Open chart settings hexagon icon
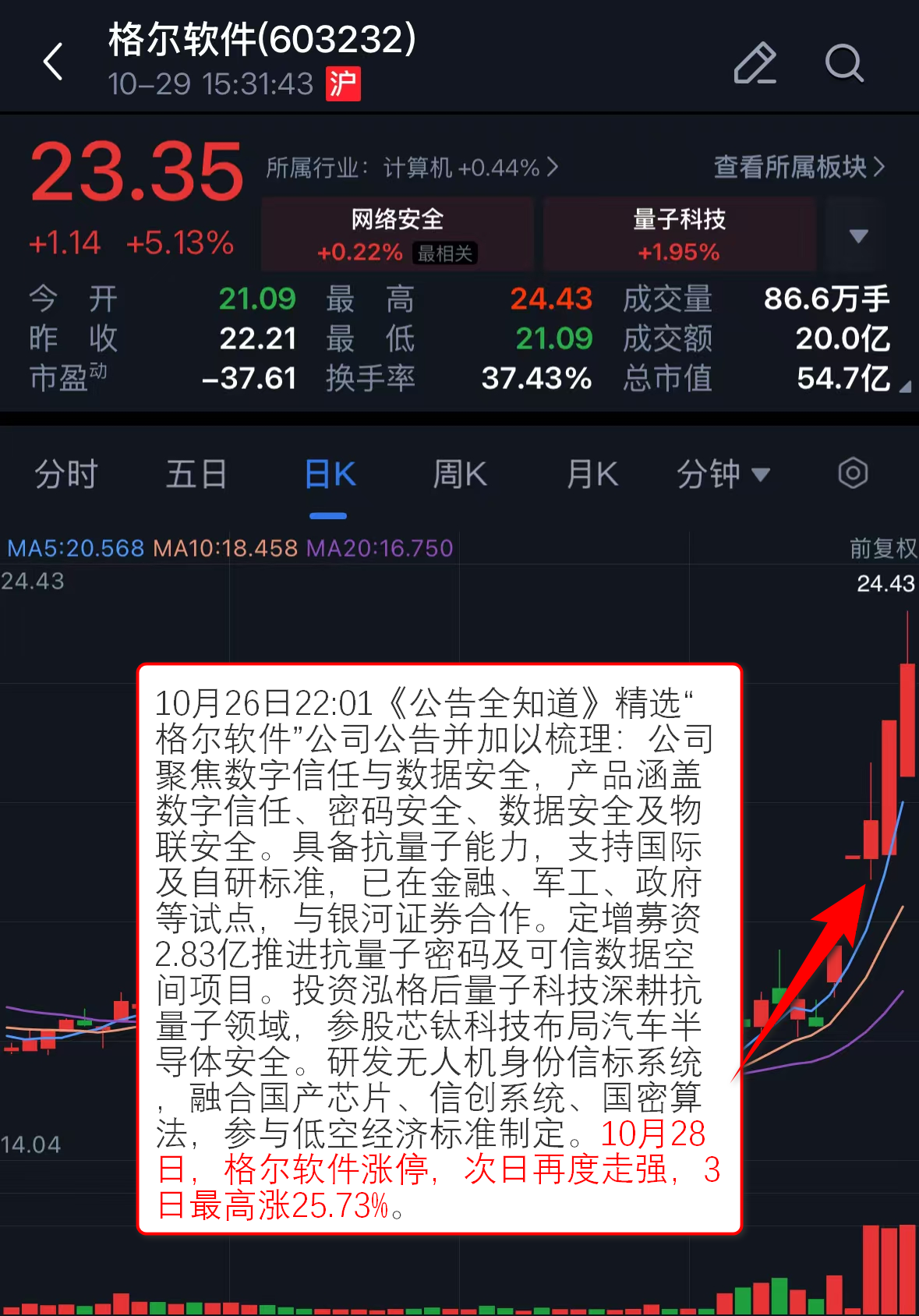Screen dimensions: 919x1316 click(x=853, y=473)
